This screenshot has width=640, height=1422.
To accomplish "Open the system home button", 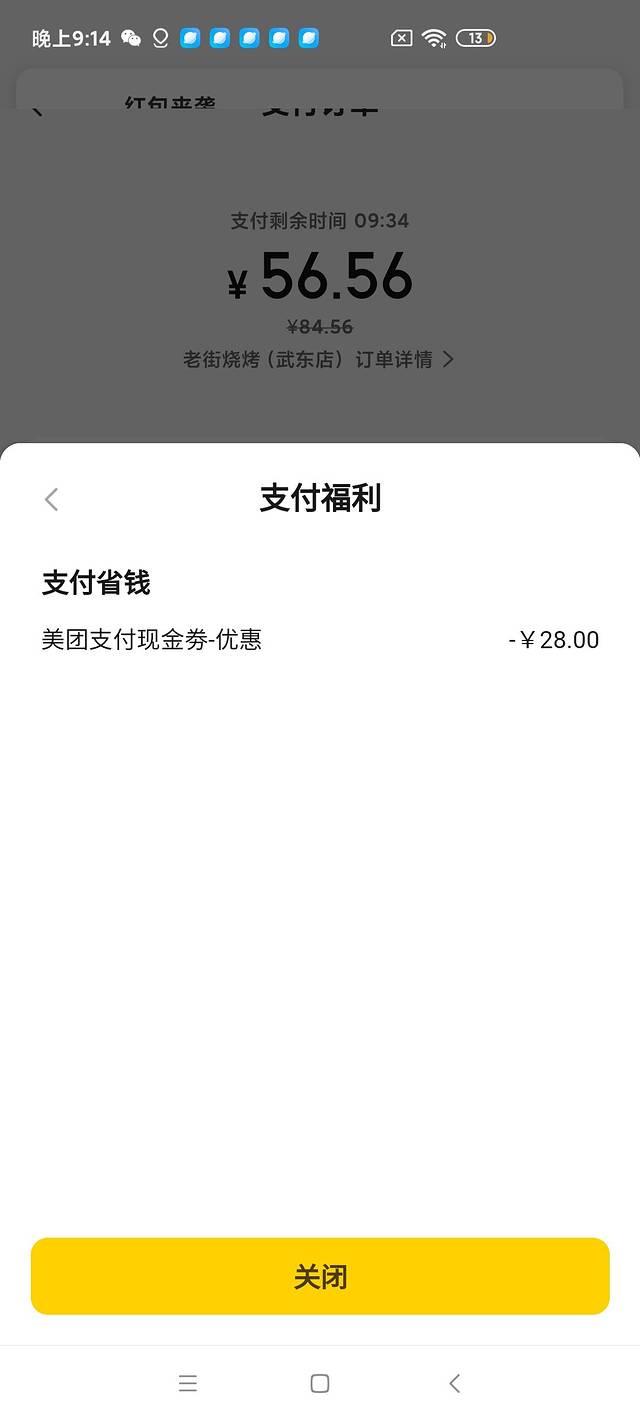I will click(320, 1383).
